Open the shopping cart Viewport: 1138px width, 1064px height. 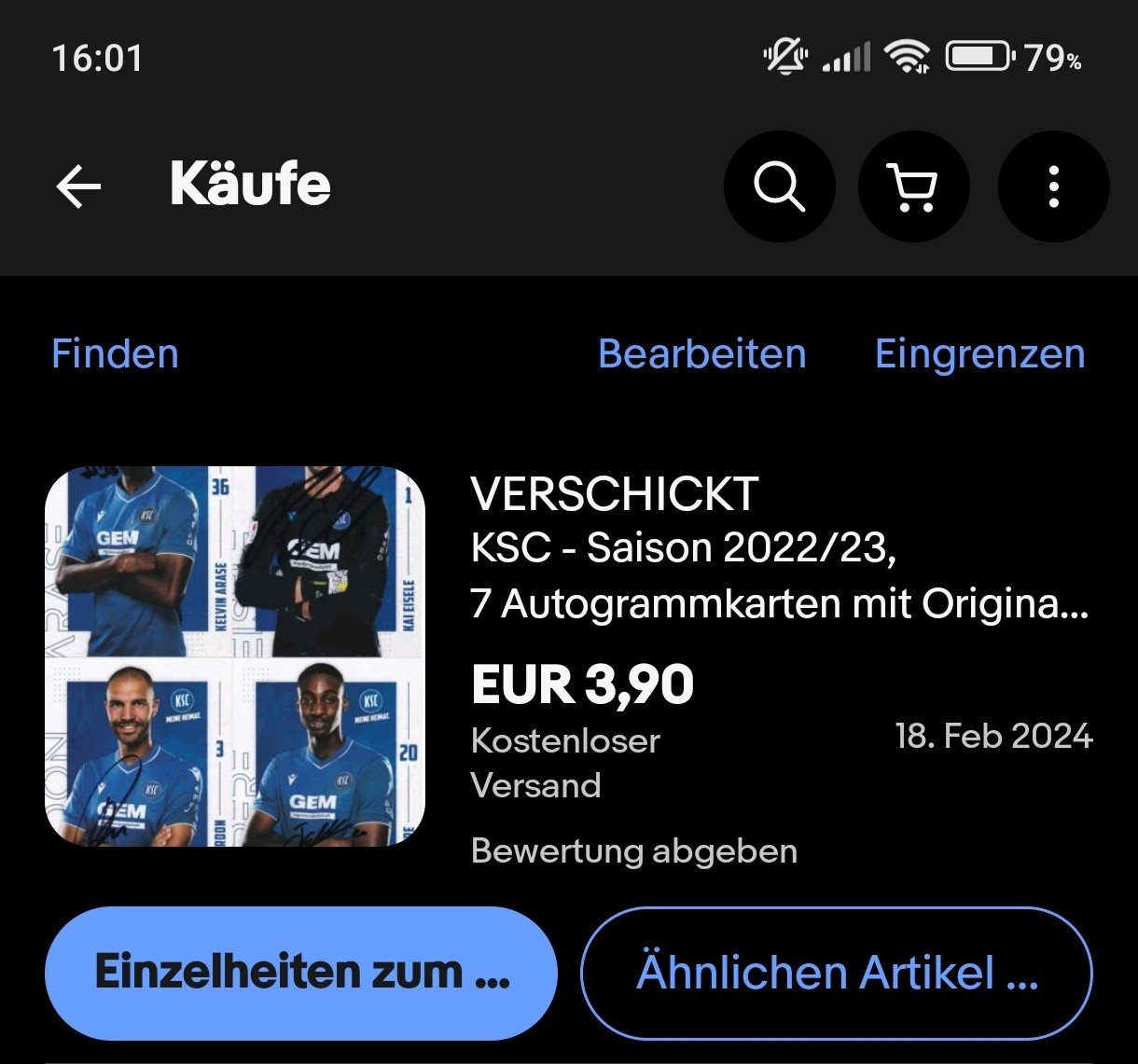click(913, 187)
